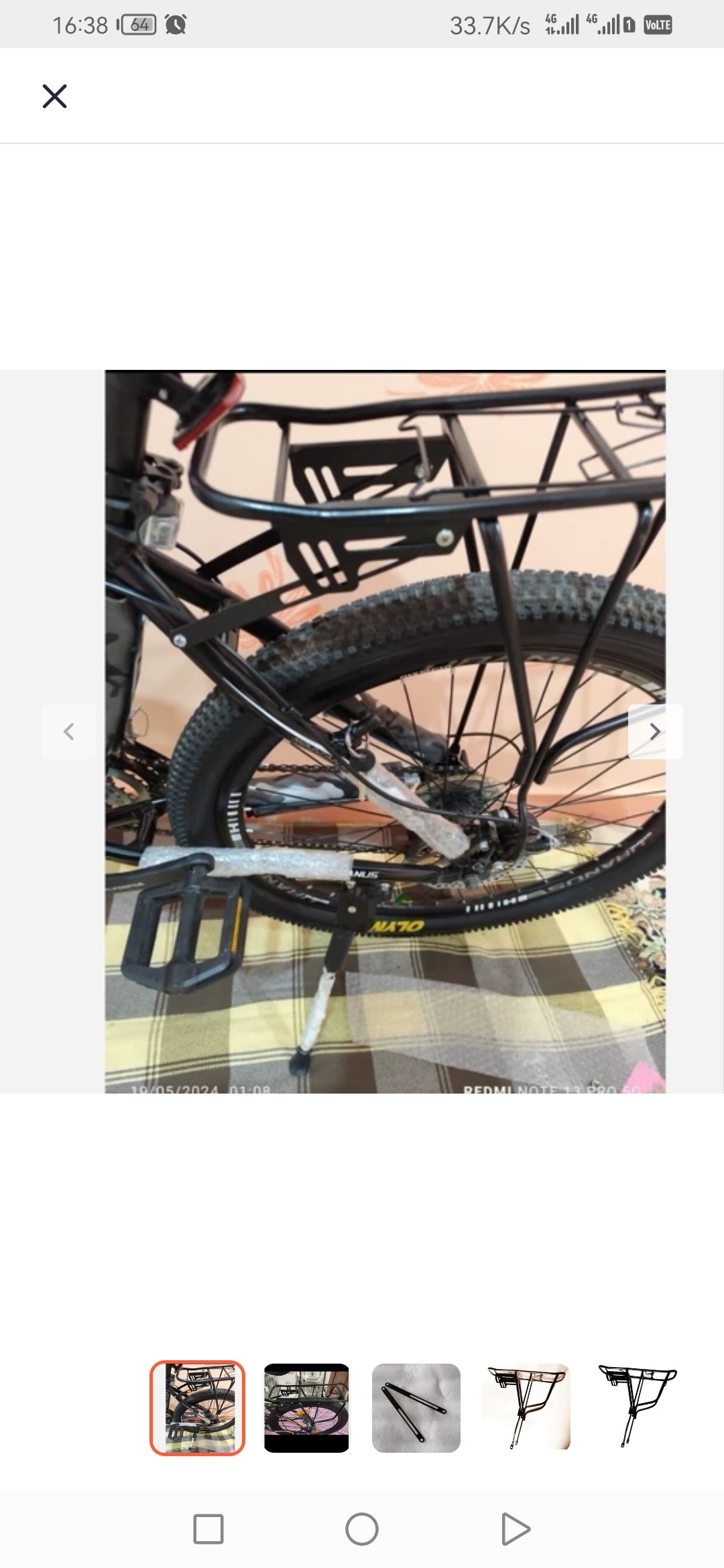Viewport: 724px width, 1568px height.
Task: Select the fourth thumbnail of rack on beige
Action: (x=526, y=1408)
